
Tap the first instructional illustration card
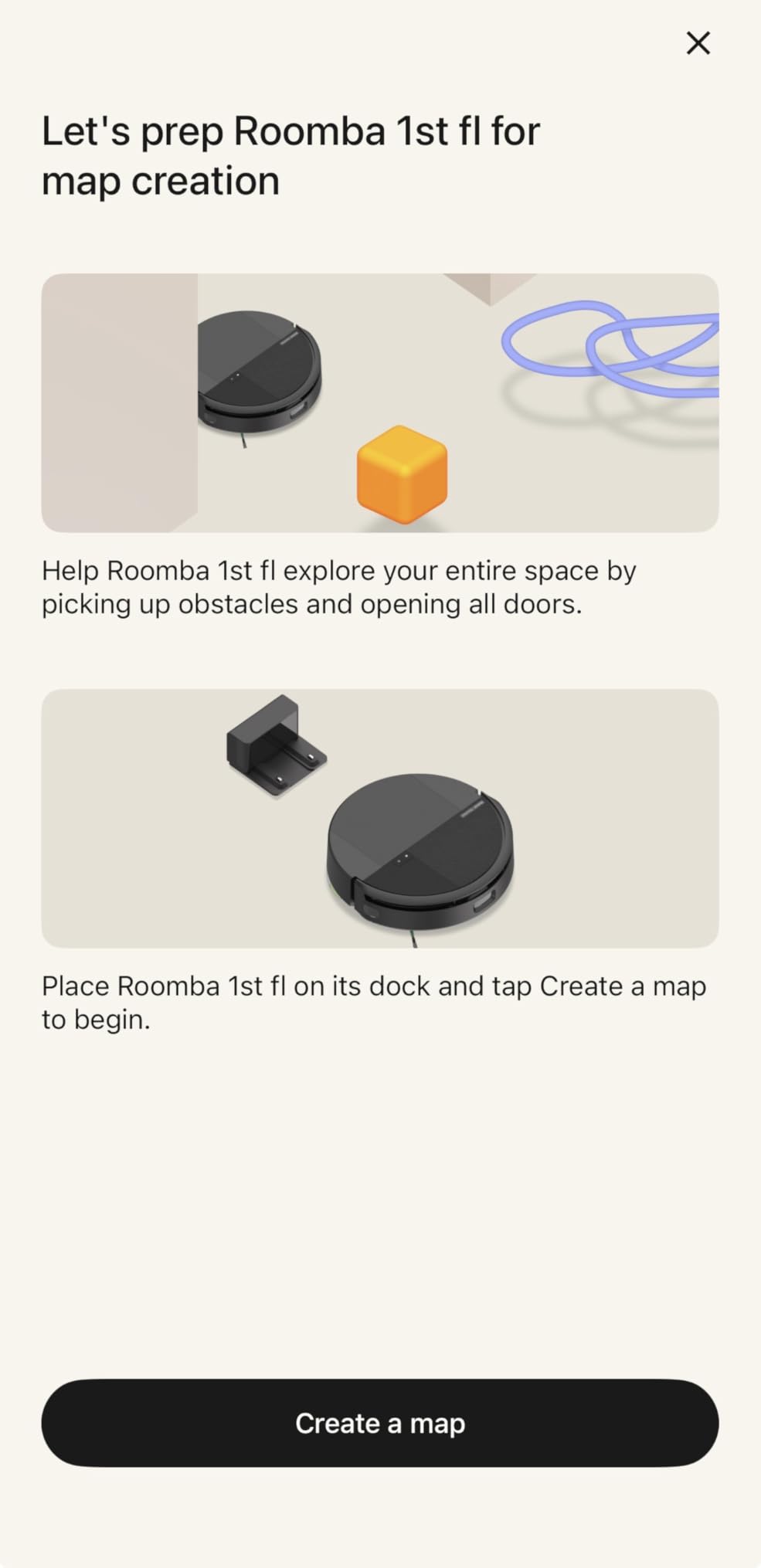tap(380, 403)
